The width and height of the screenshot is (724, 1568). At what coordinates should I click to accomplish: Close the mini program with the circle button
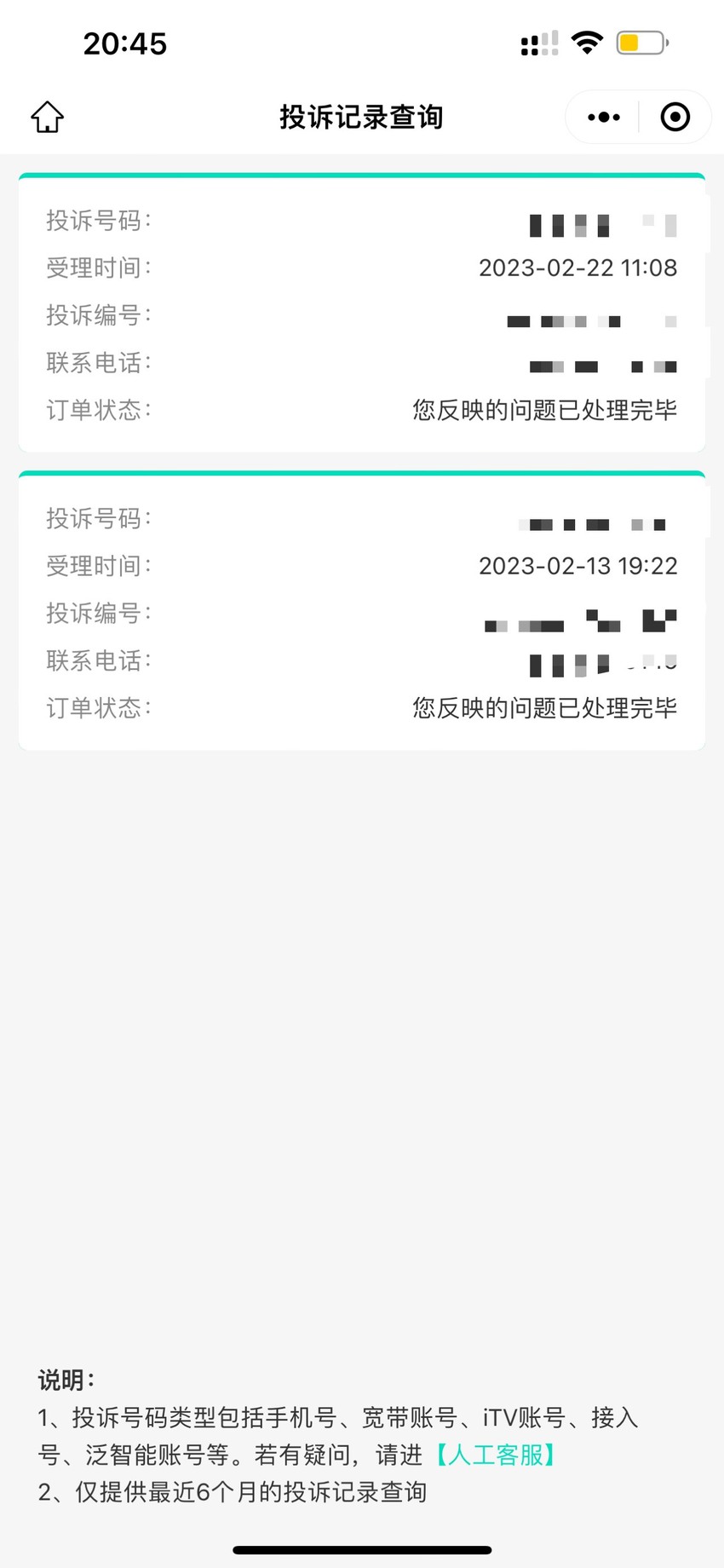pyautogui.click(x=675, y=117)
